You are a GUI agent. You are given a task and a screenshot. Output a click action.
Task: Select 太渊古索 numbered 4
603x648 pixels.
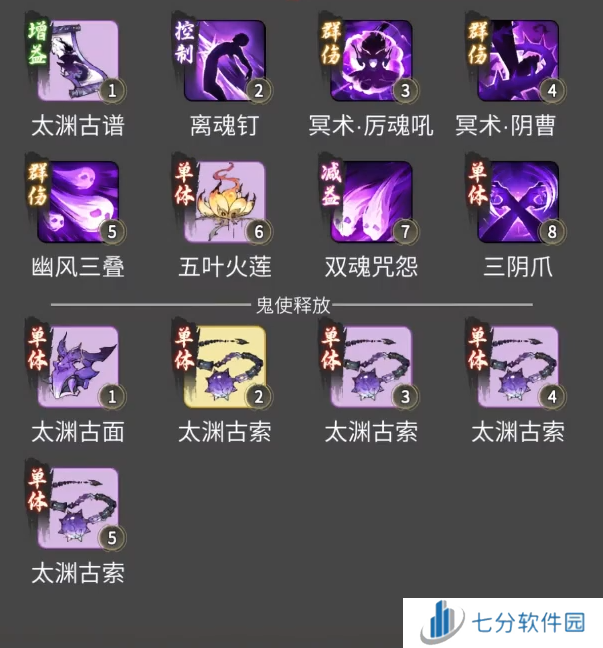[518, 368]
